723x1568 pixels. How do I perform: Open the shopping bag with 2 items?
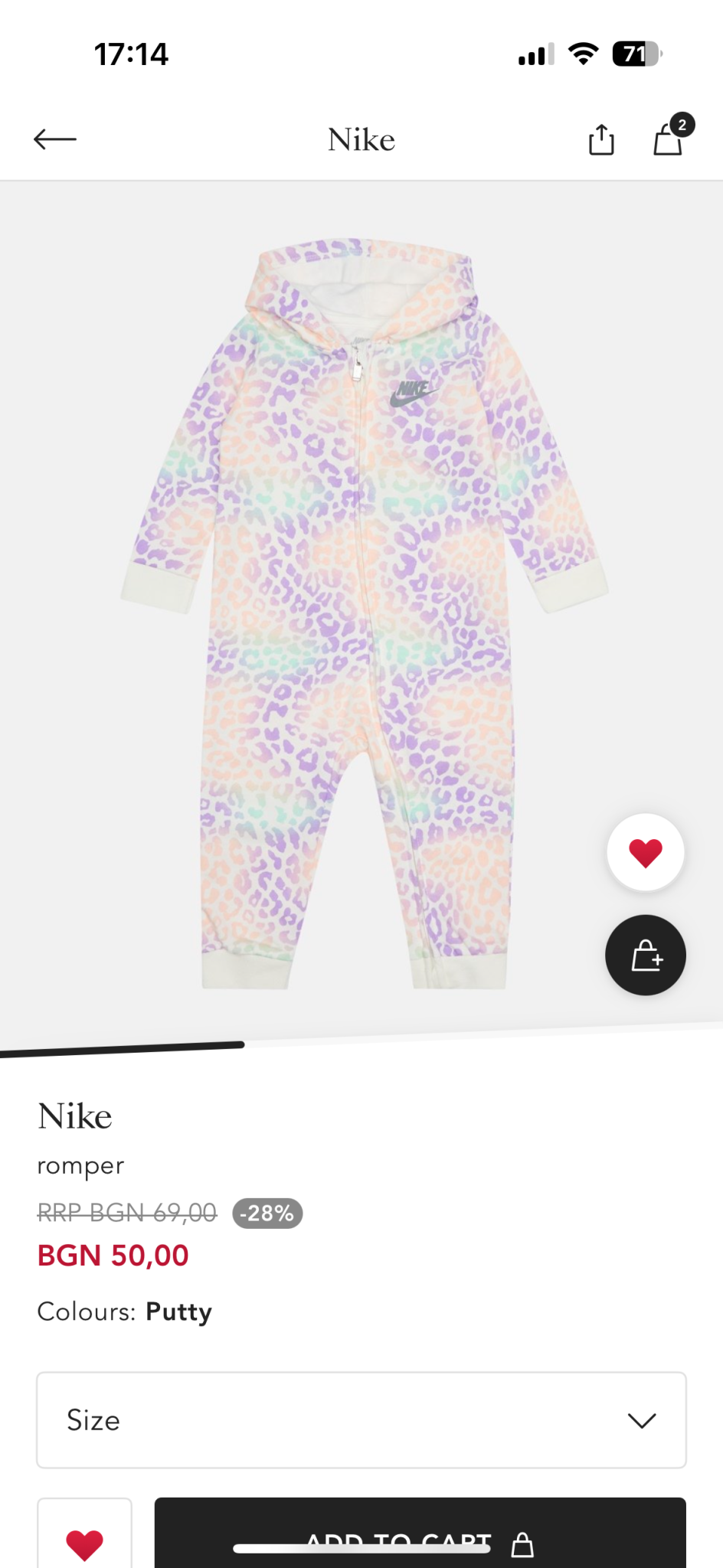click(669, 138)
